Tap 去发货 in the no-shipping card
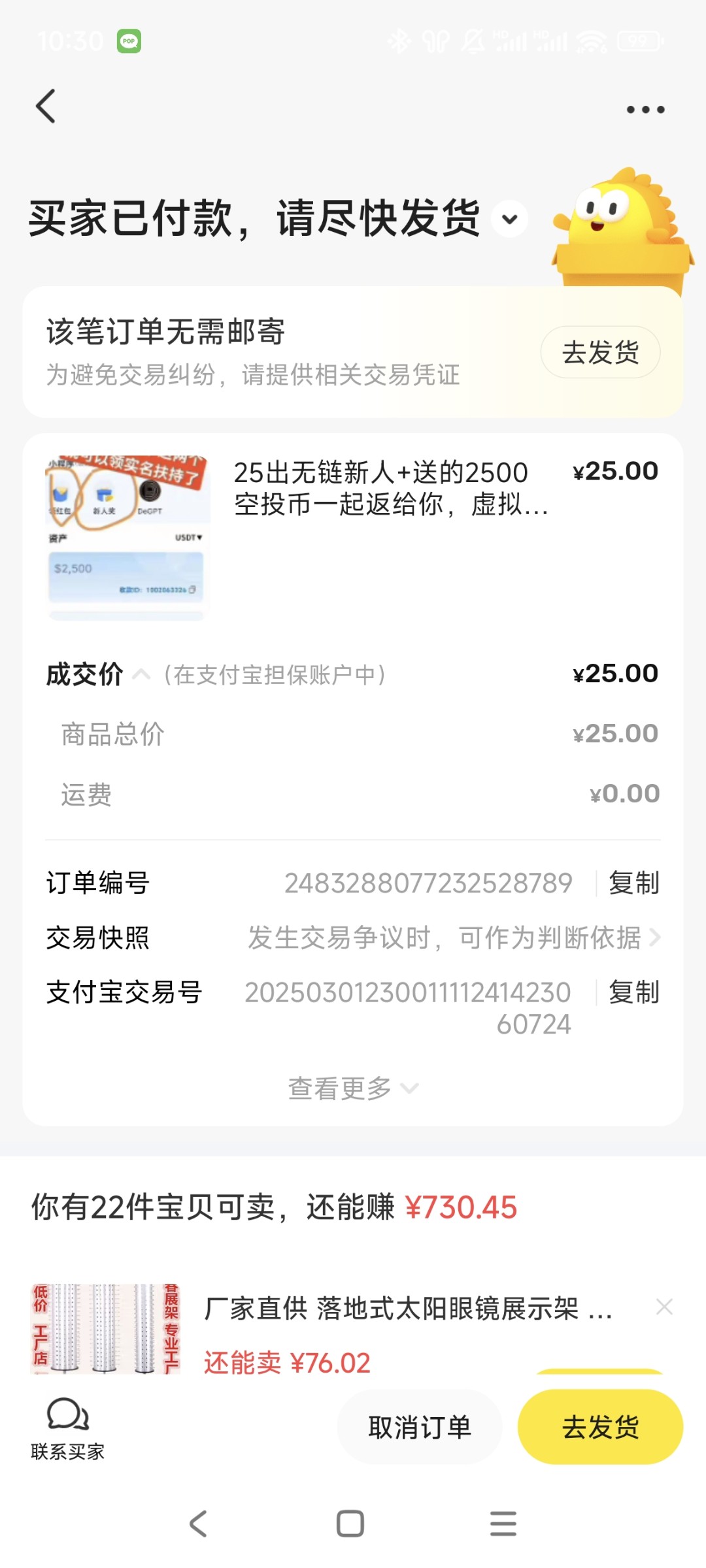This screenshot has width=706, height=1568. pos(599,353)
